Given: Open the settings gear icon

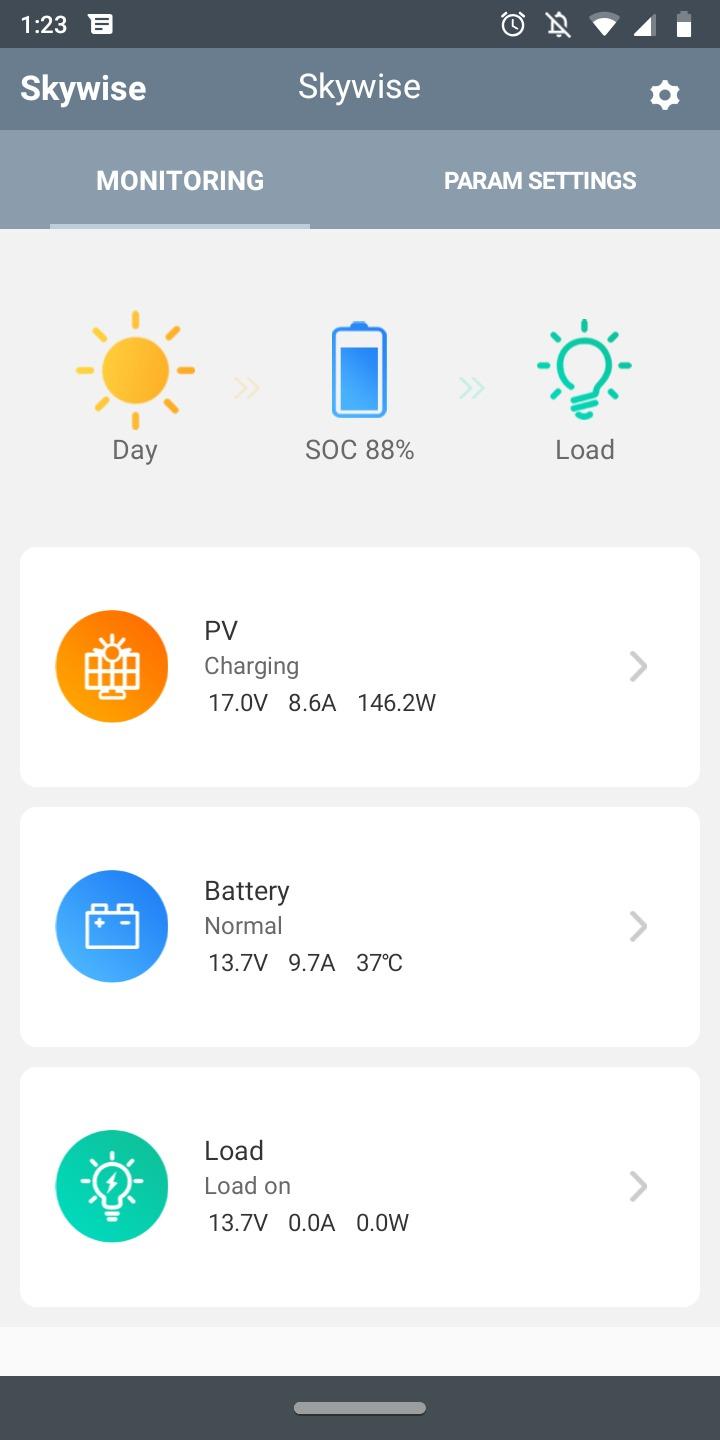Looking at the screenshot, I should click(x=664, y=95).
